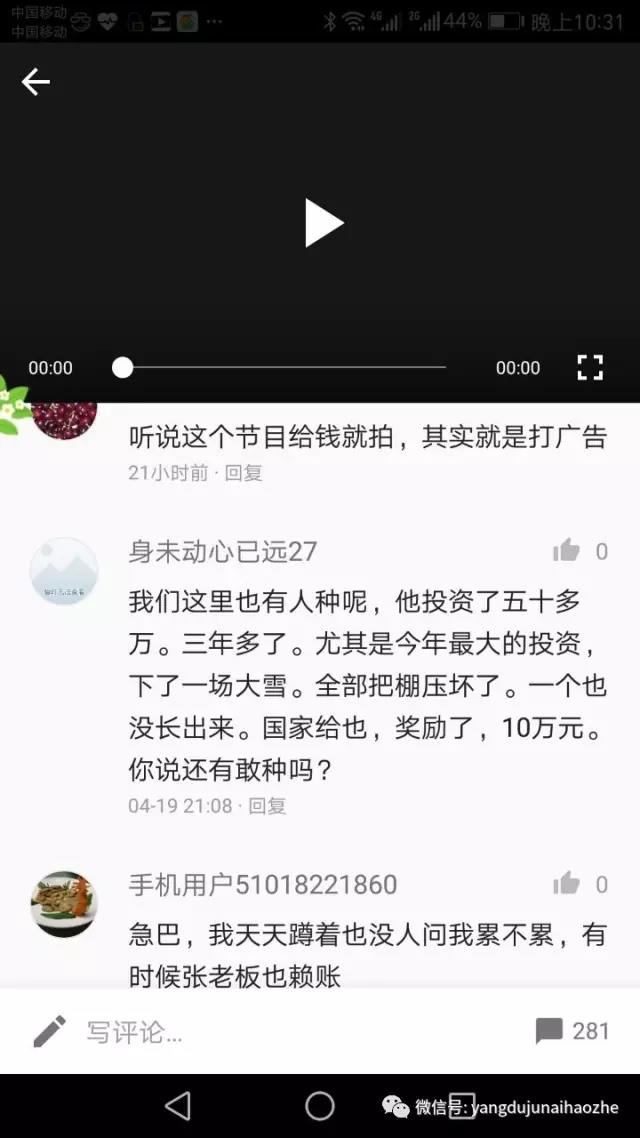The width and height of the screenshot is (640, 1138).
Task: Tap the system home button
Action: tap(320, 1105)
